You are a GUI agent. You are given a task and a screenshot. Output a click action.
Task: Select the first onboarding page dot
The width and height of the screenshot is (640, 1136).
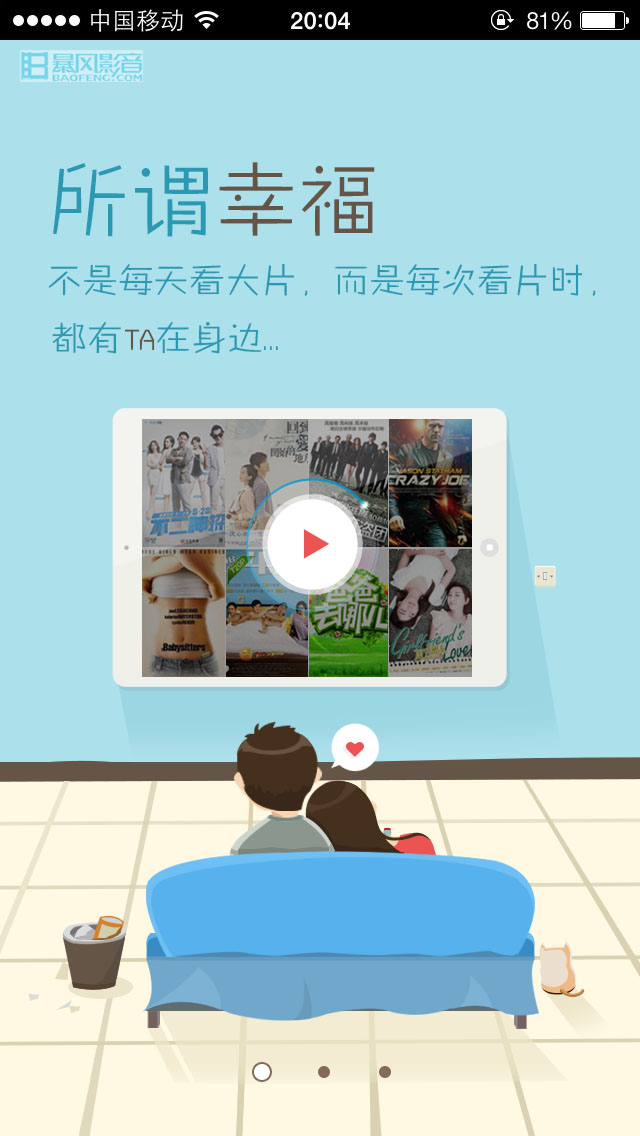coord(262,1071)
